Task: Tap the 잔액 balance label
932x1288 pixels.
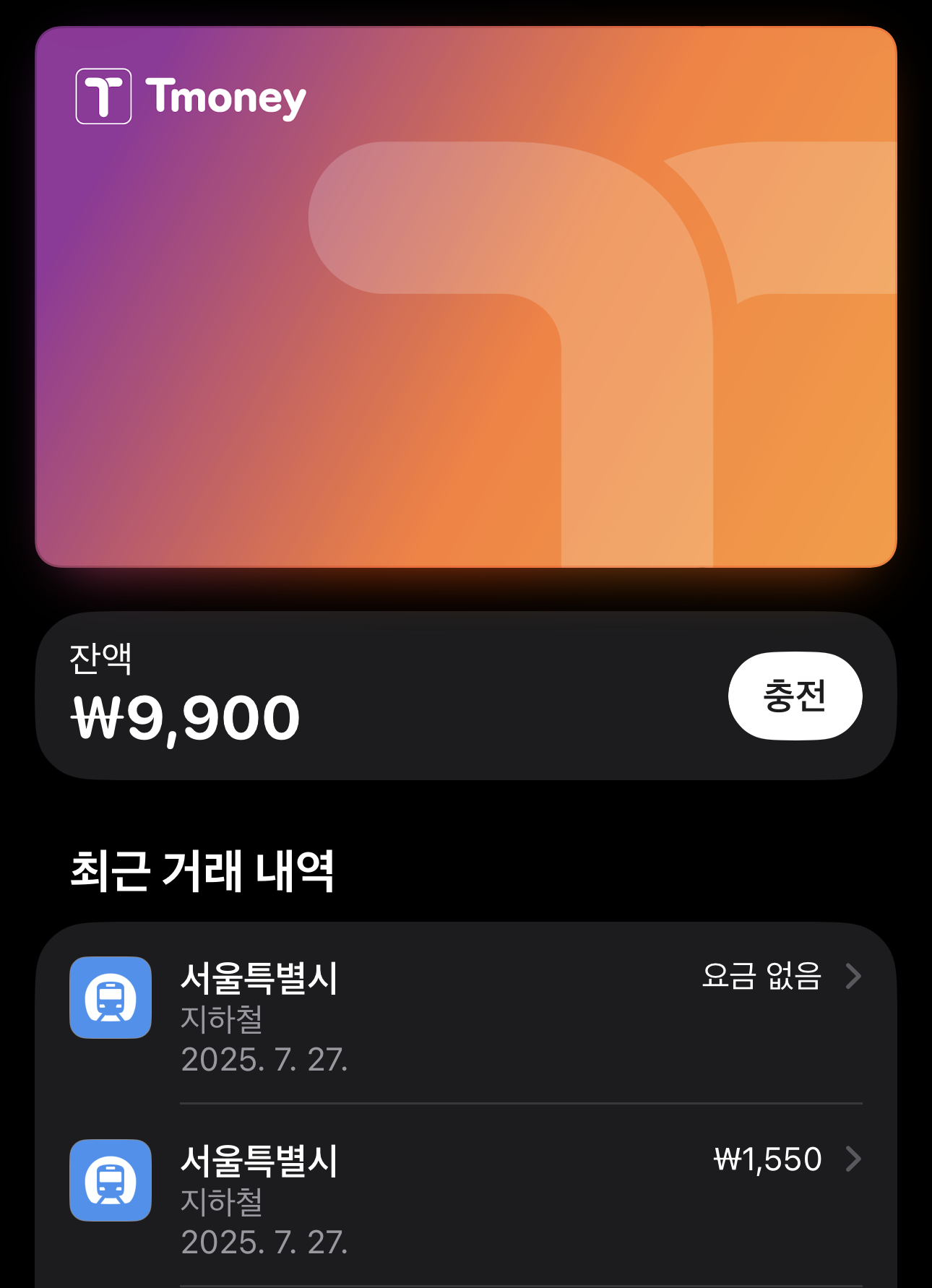Action: tap(103, 658)
